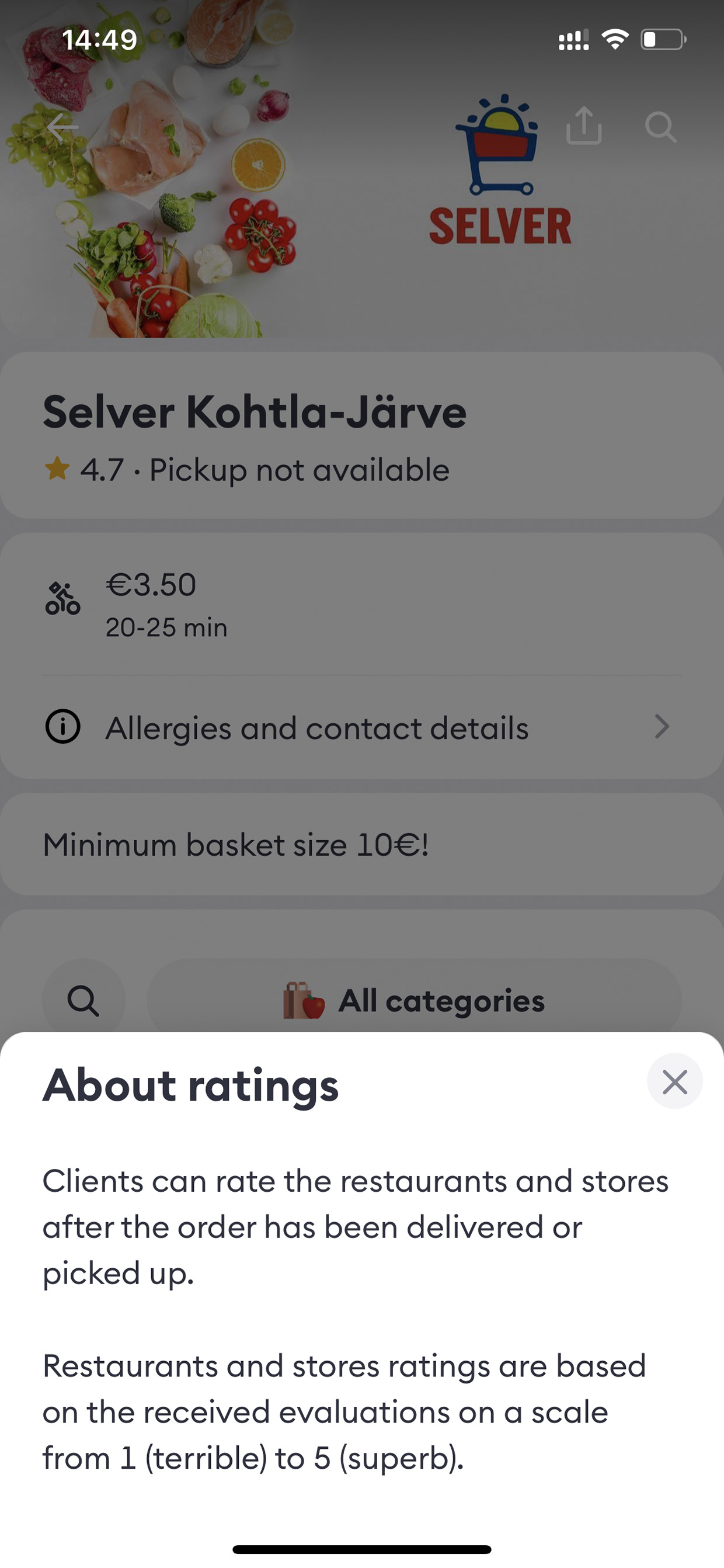Close the About ratings sheet
This screenshot has width=724, height=1568.
pyautogui.click(x=674, y=1082)
